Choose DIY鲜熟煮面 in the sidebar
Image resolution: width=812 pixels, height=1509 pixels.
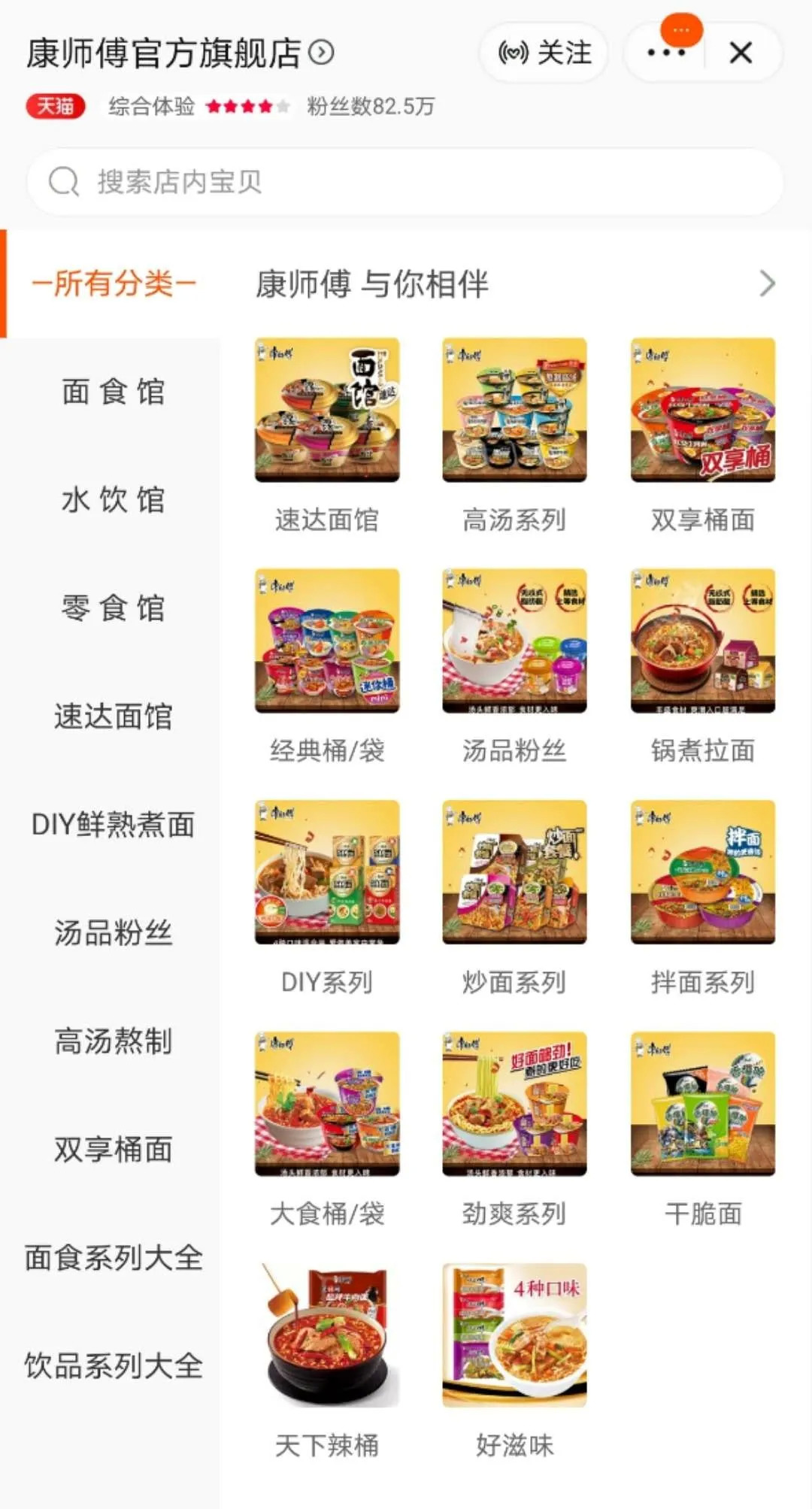(x=113, y=825)
